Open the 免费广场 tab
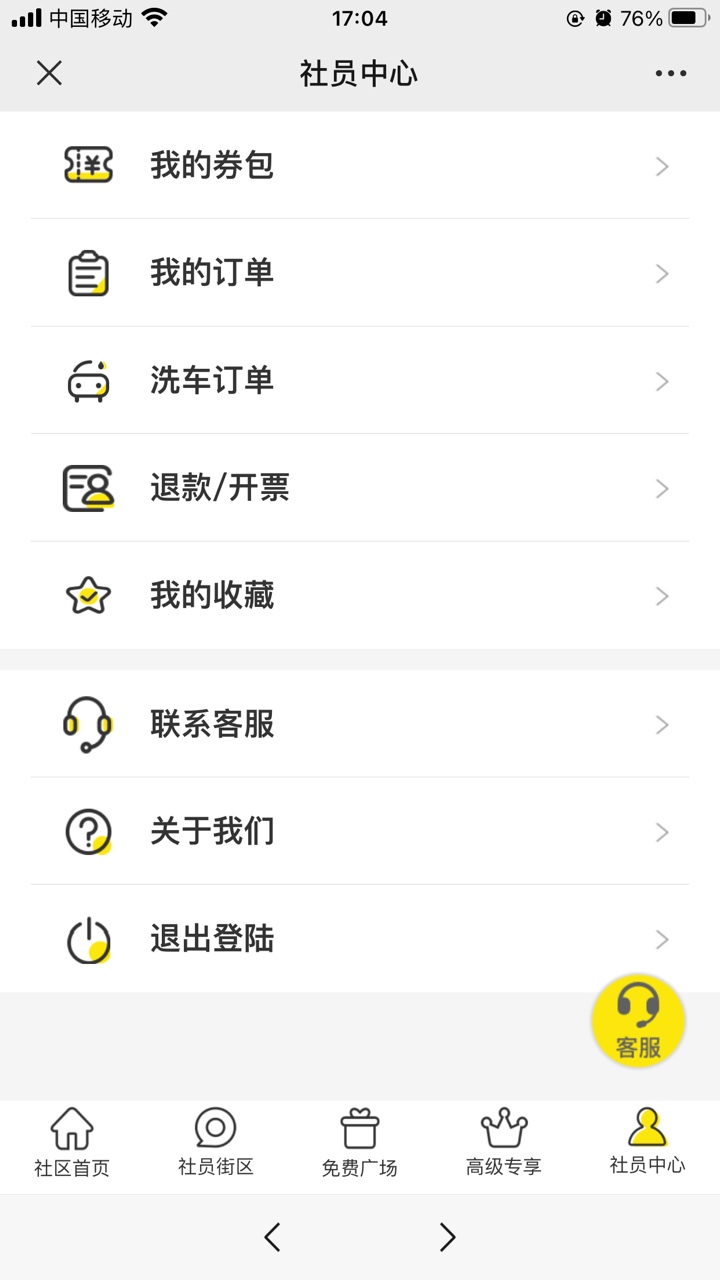This screenshot has width=720, height=1280. pyautogui.click(x=360, y=1143)
